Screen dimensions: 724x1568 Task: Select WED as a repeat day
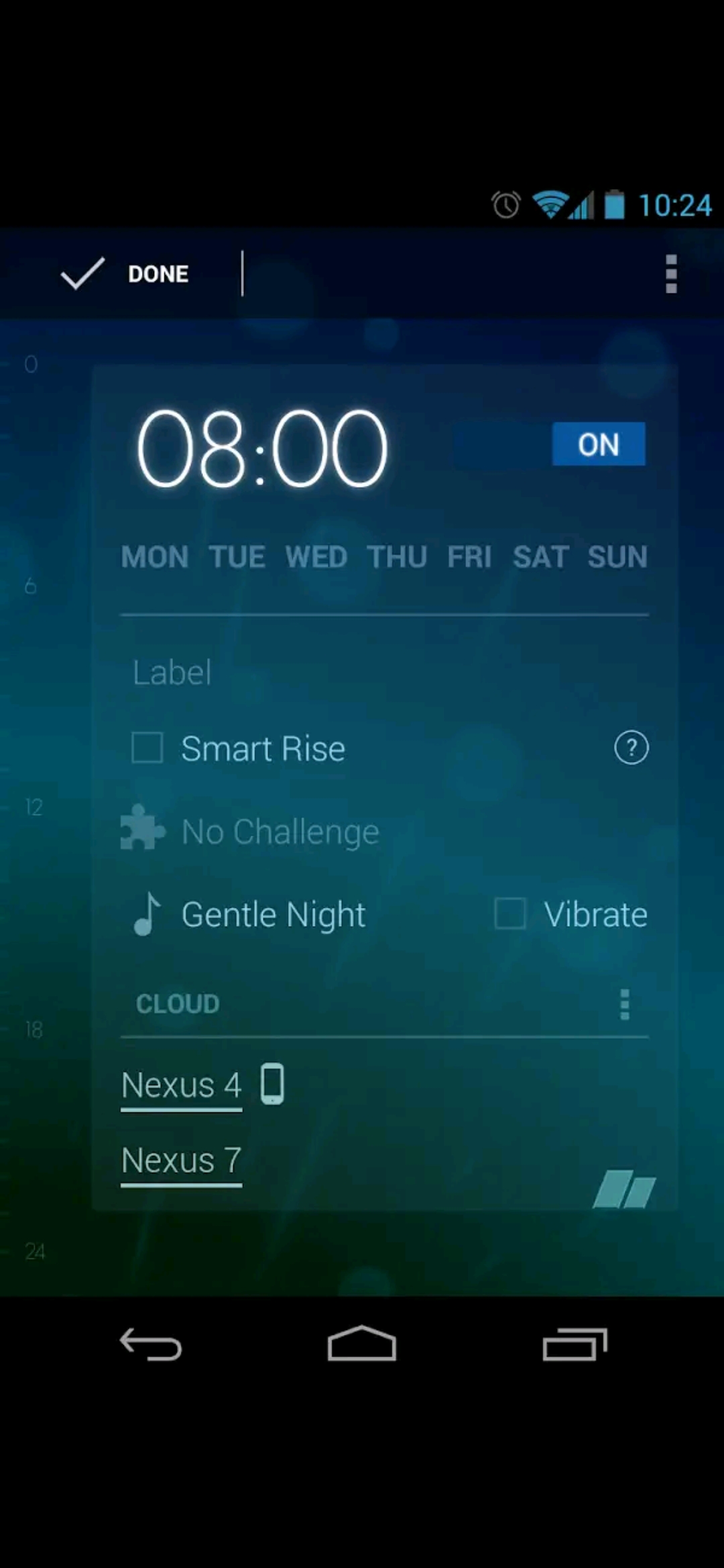tap(316, 557)
